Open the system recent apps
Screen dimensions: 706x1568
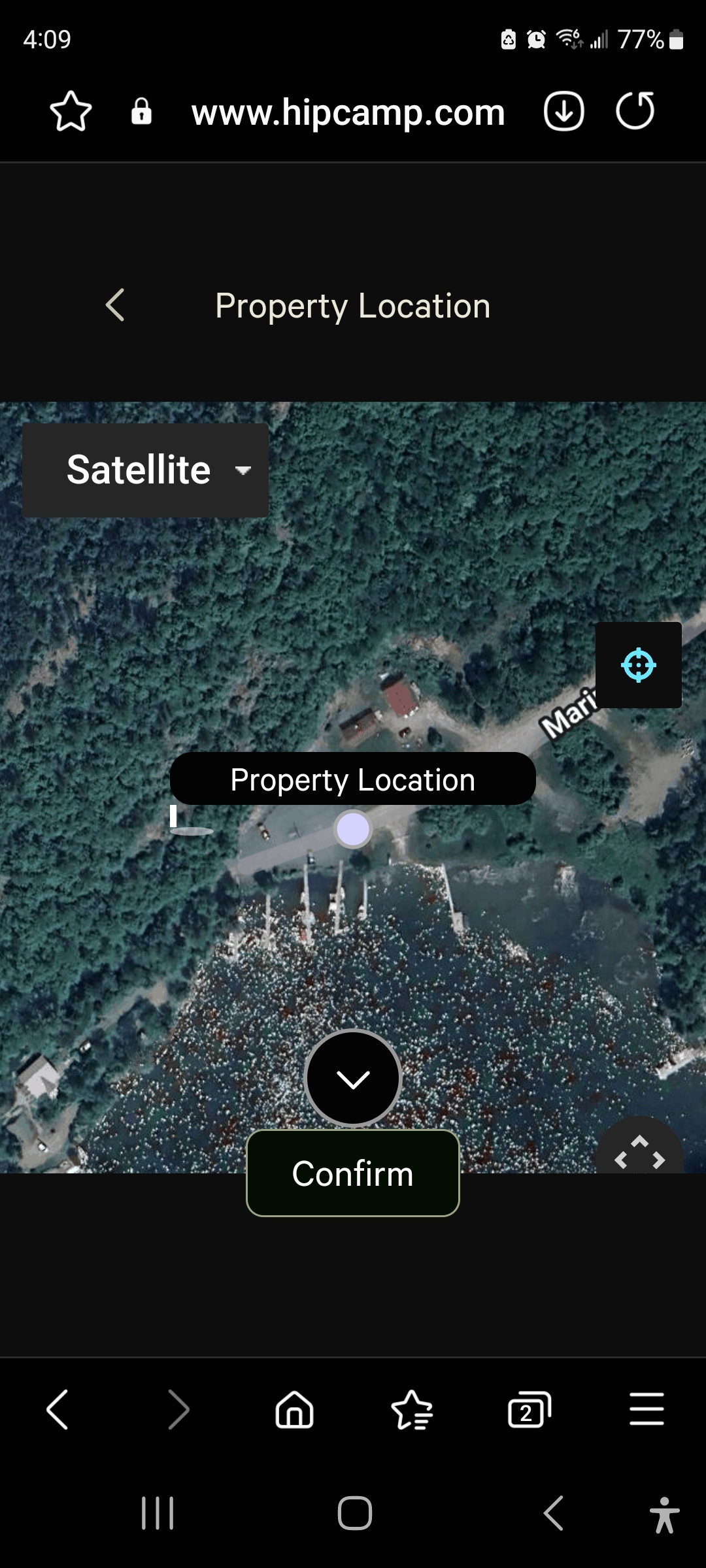pos(158,1513)
